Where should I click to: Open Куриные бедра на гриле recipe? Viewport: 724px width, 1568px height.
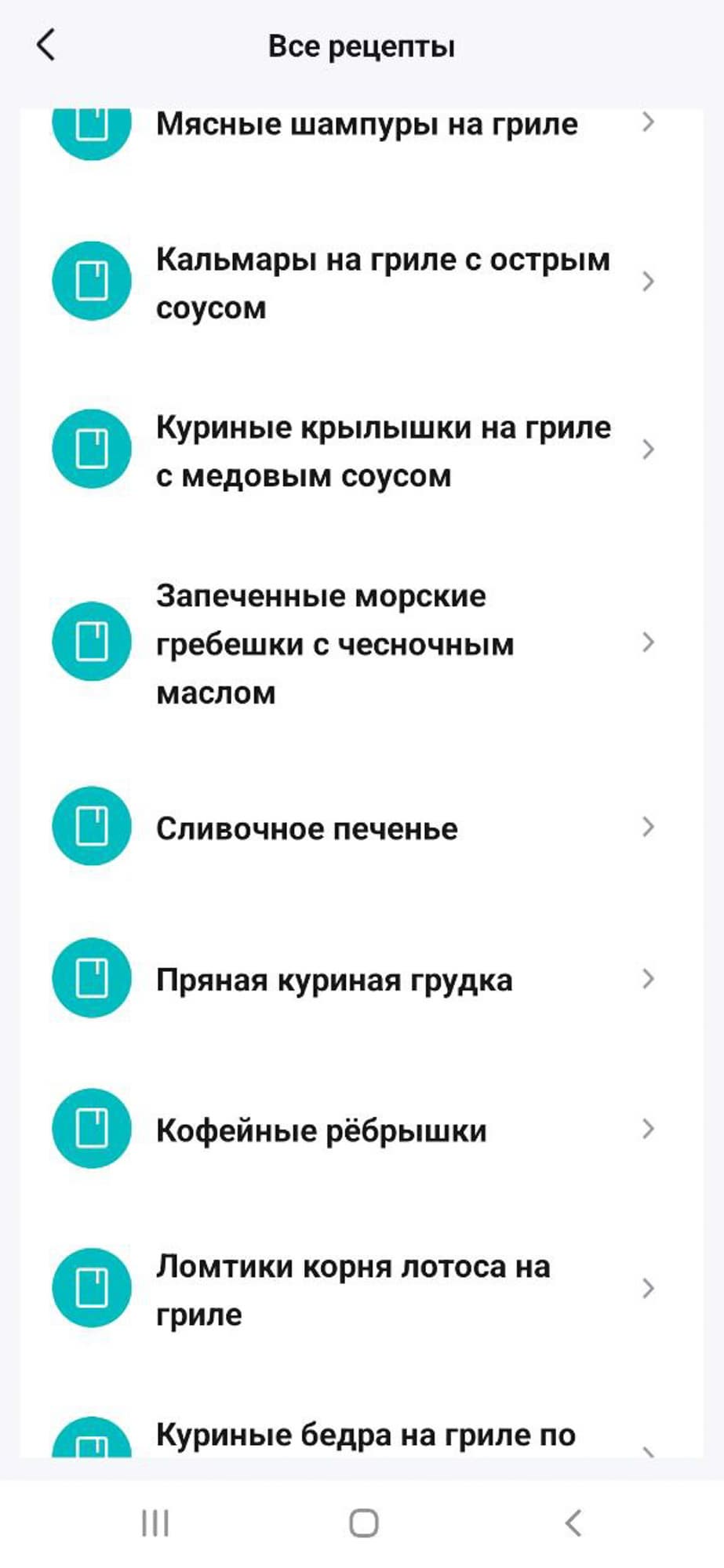pos(366,1435)
